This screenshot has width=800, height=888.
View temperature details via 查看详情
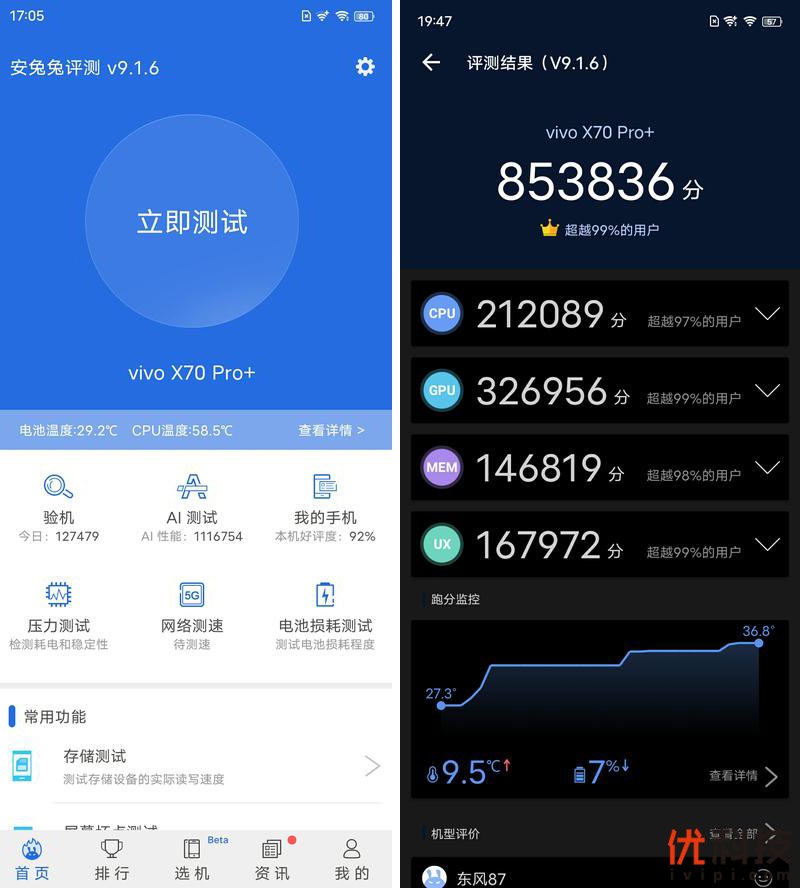pyautogui.click(x=331, y=430)
